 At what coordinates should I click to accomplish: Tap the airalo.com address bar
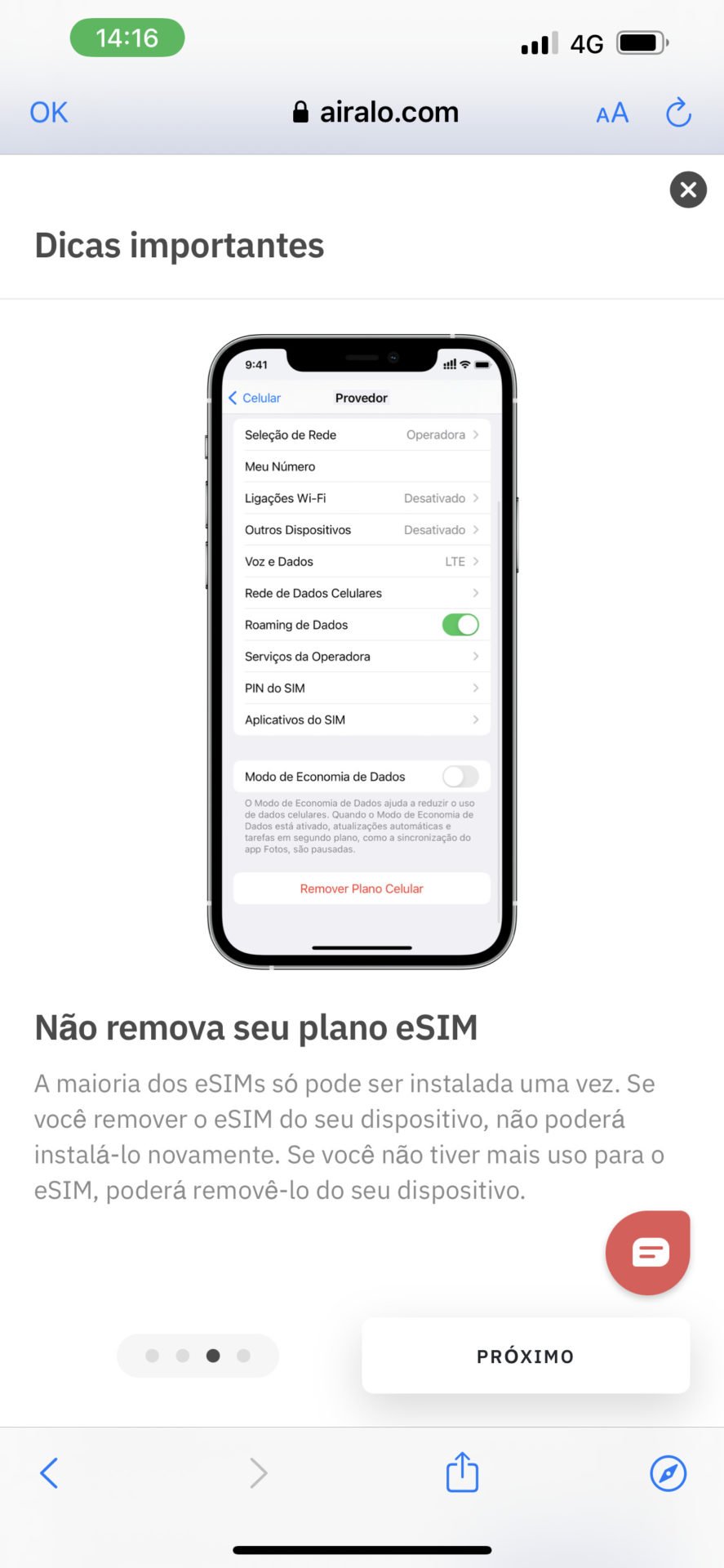[x=376, y=112]
